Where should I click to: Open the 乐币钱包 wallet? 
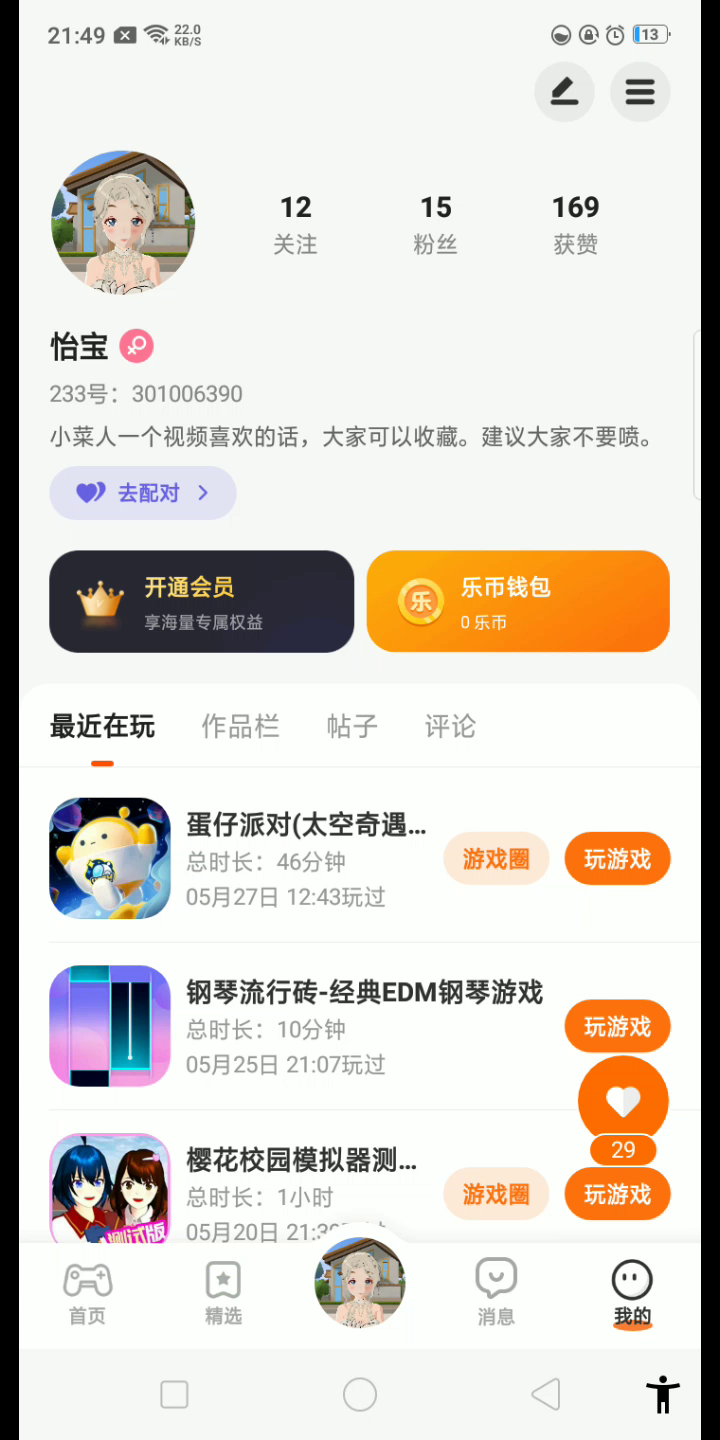coord(518,602)
